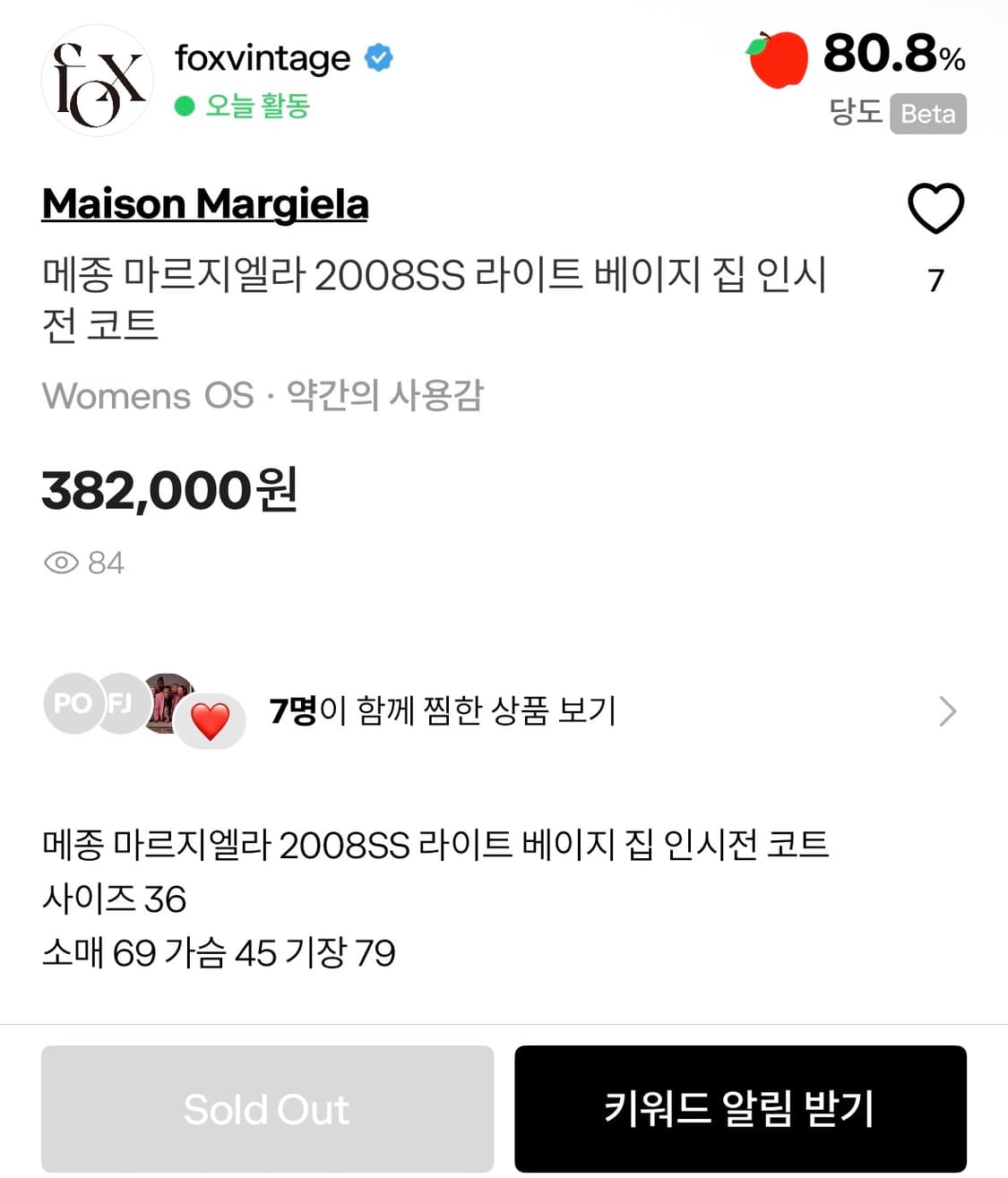Image resolution: width=1008 pixels, height=1178 pixels.
Task: Tap the red apple sweetness score icon
Action: 779,59
